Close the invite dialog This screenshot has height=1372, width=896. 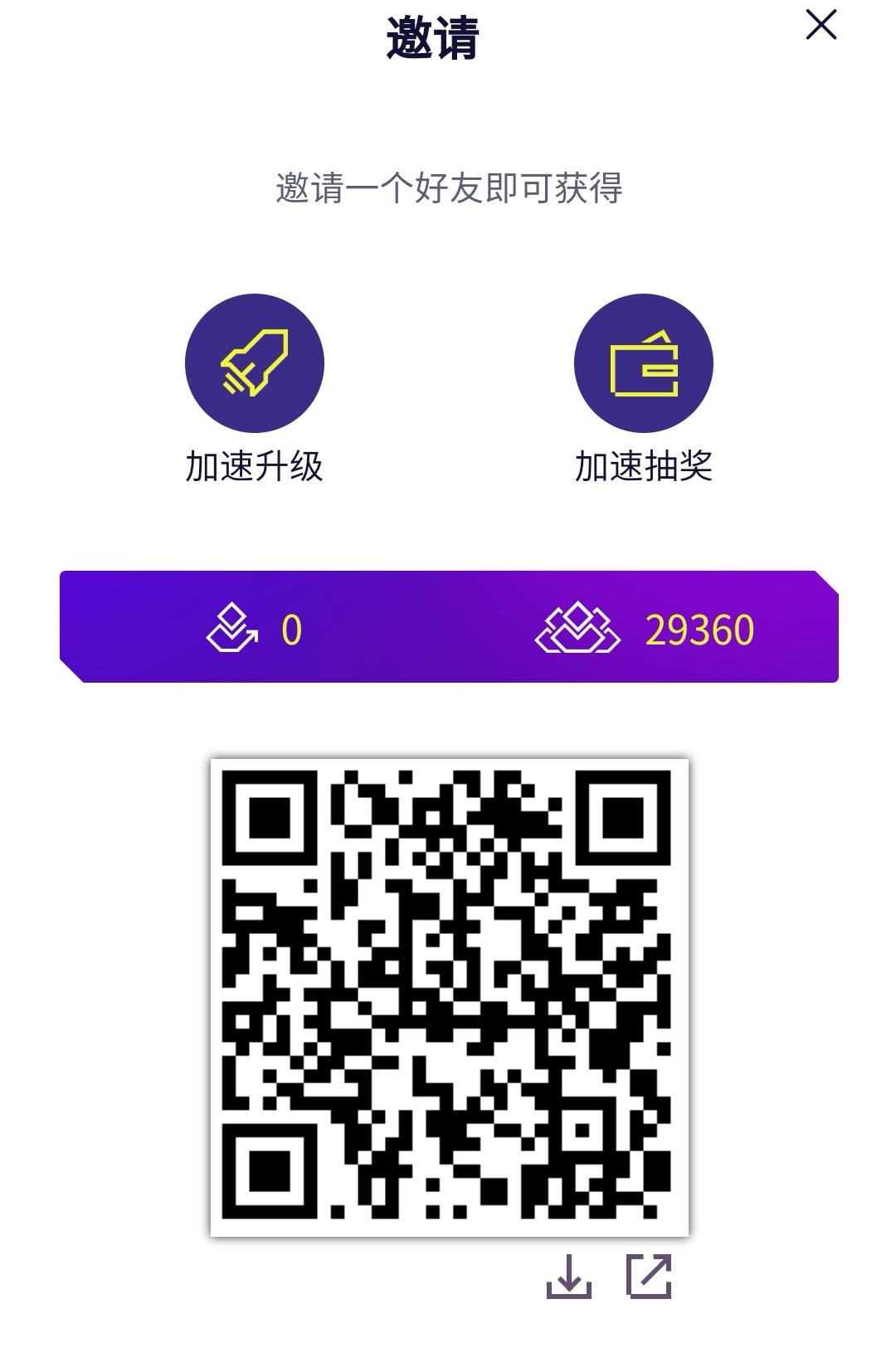pos(821,25)
